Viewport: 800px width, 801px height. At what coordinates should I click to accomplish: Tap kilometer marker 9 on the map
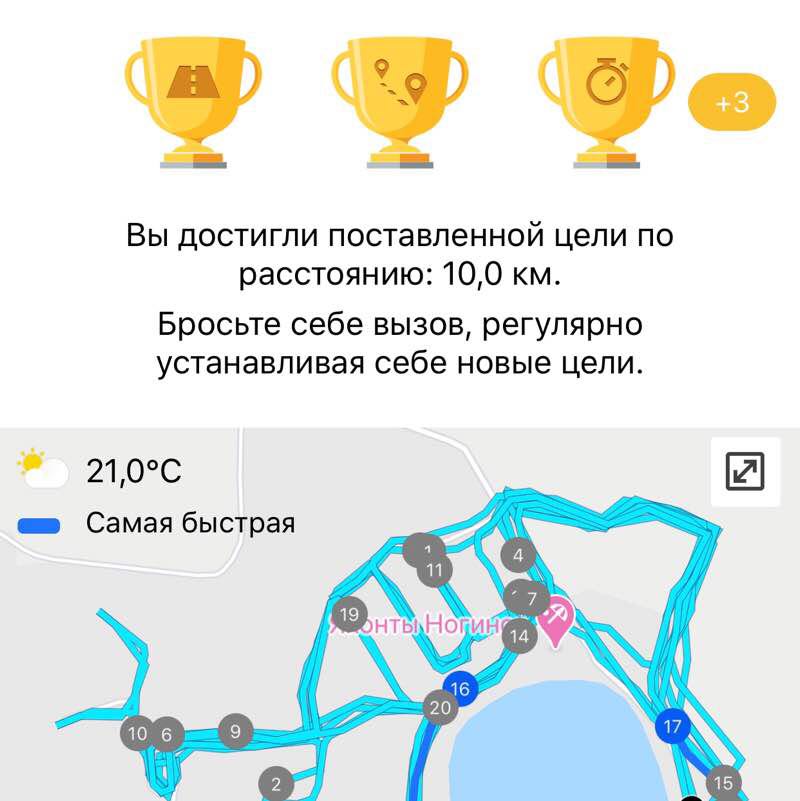235,729
